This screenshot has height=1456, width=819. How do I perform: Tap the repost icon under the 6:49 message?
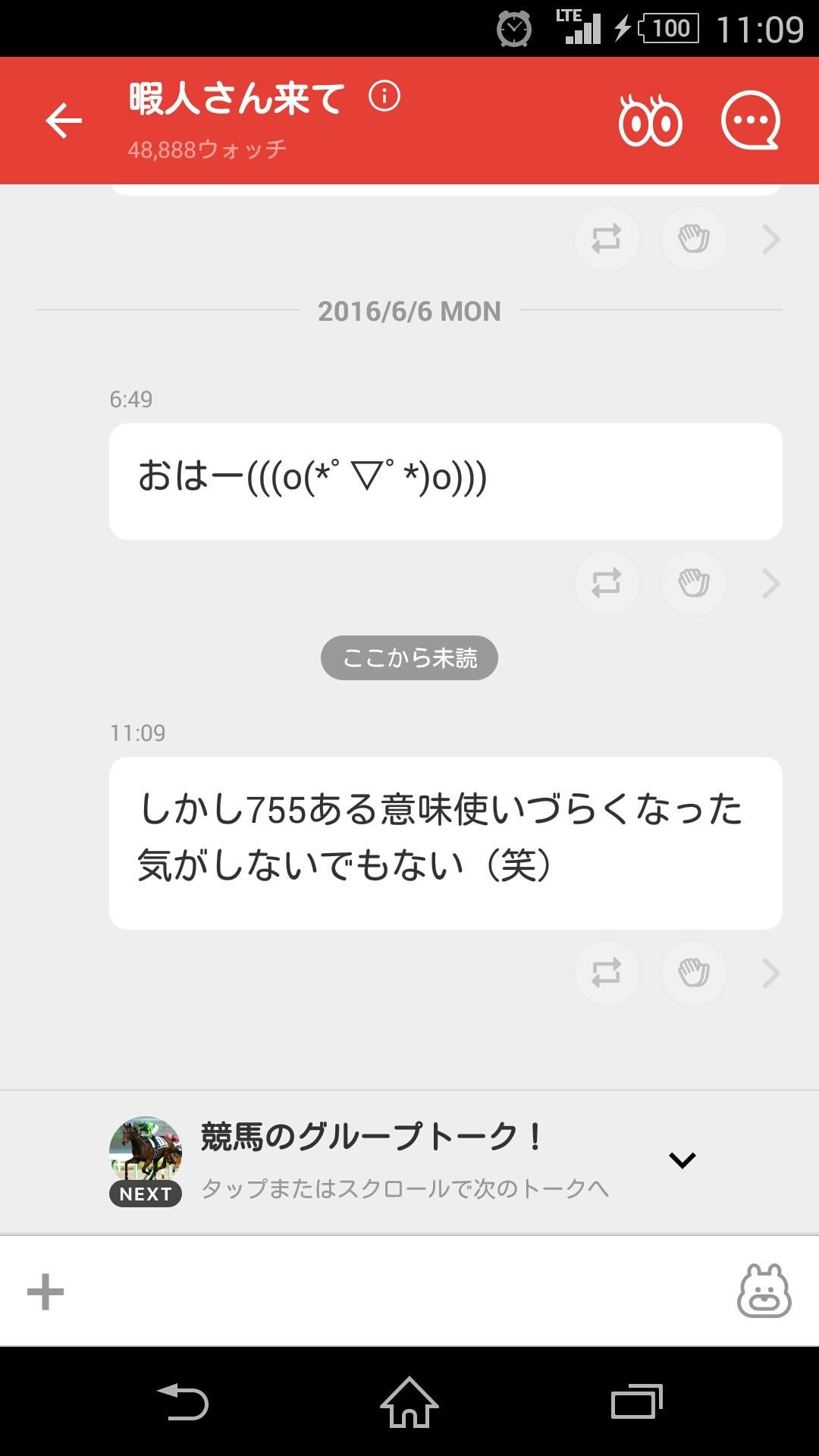[607, 582]
